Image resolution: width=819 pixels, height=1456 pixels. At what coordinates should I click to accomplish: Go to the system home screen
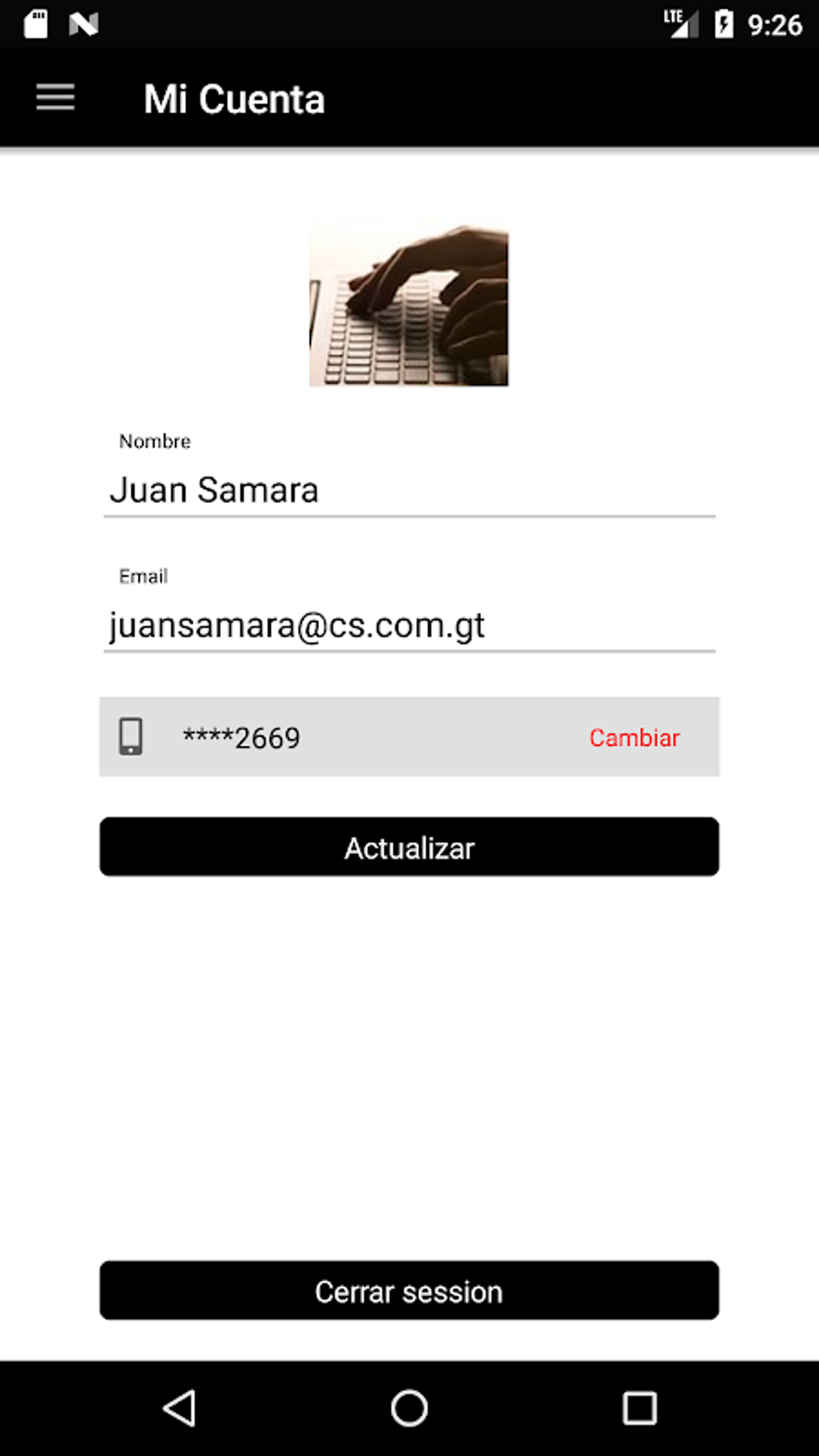pyautogui.click(x=409, y=1408)
